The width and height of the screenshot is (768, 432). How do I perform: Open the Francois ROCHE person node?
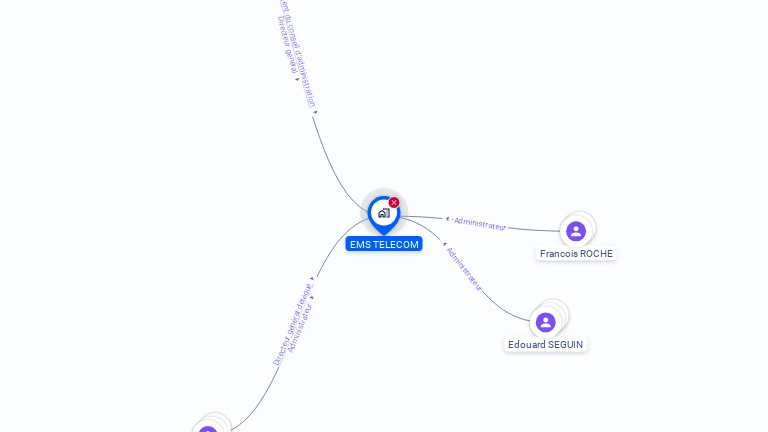[576, 231]
